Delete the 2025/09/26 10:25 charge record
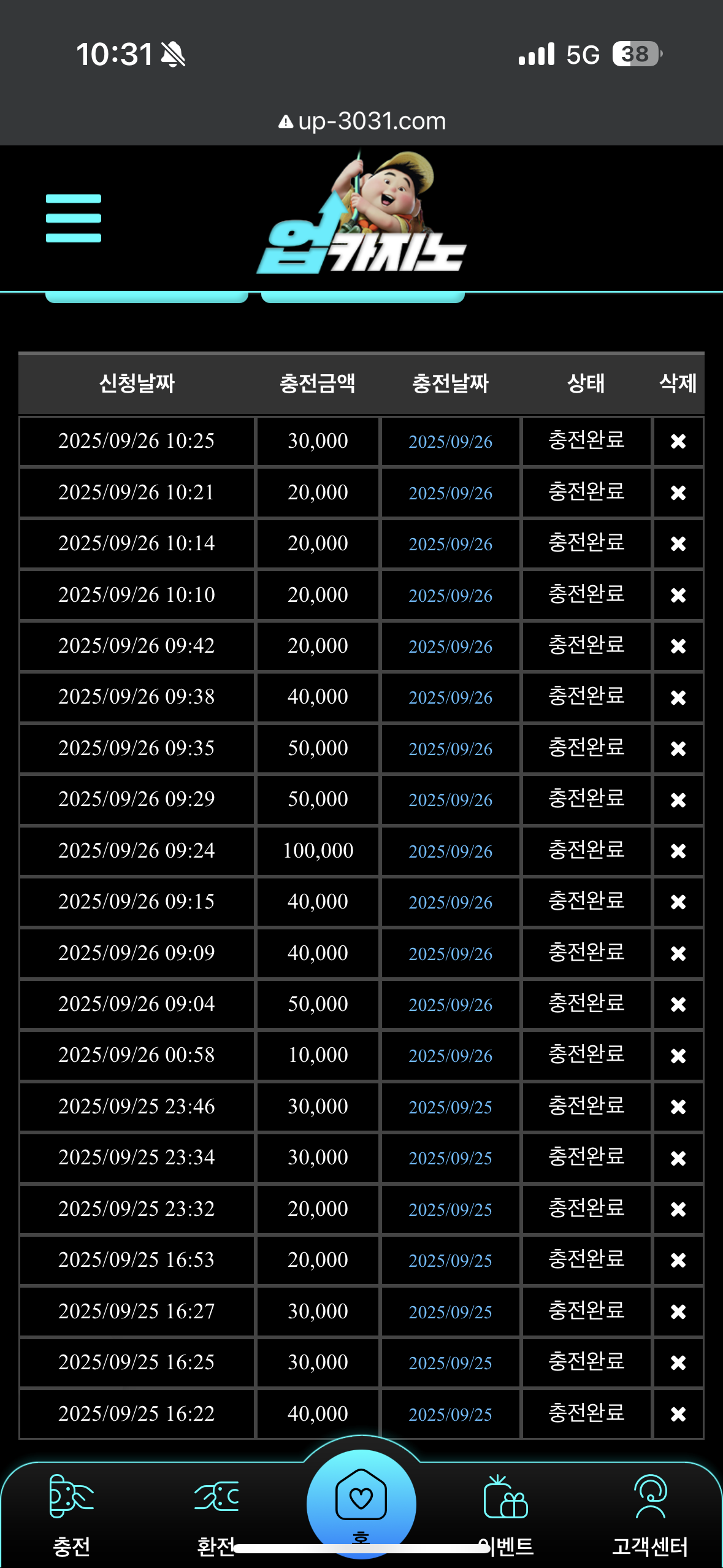723x1568 pixels. [678, 441]
